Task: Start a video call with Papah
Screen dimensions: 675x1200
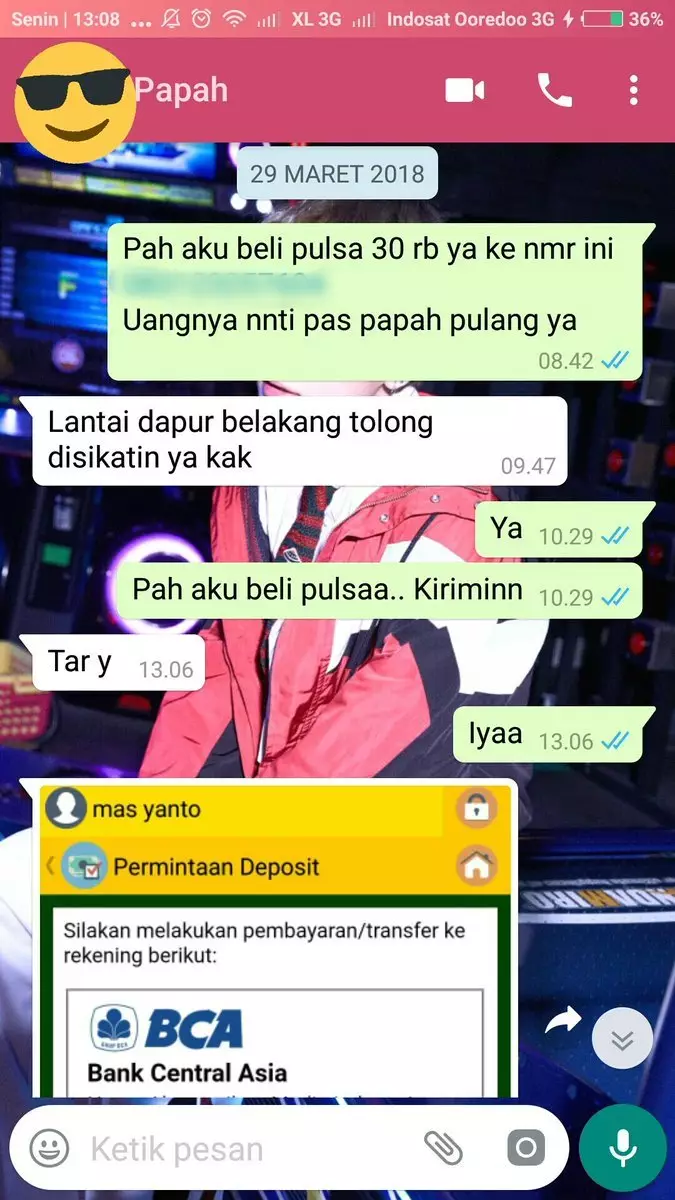Action: (464, 91)
